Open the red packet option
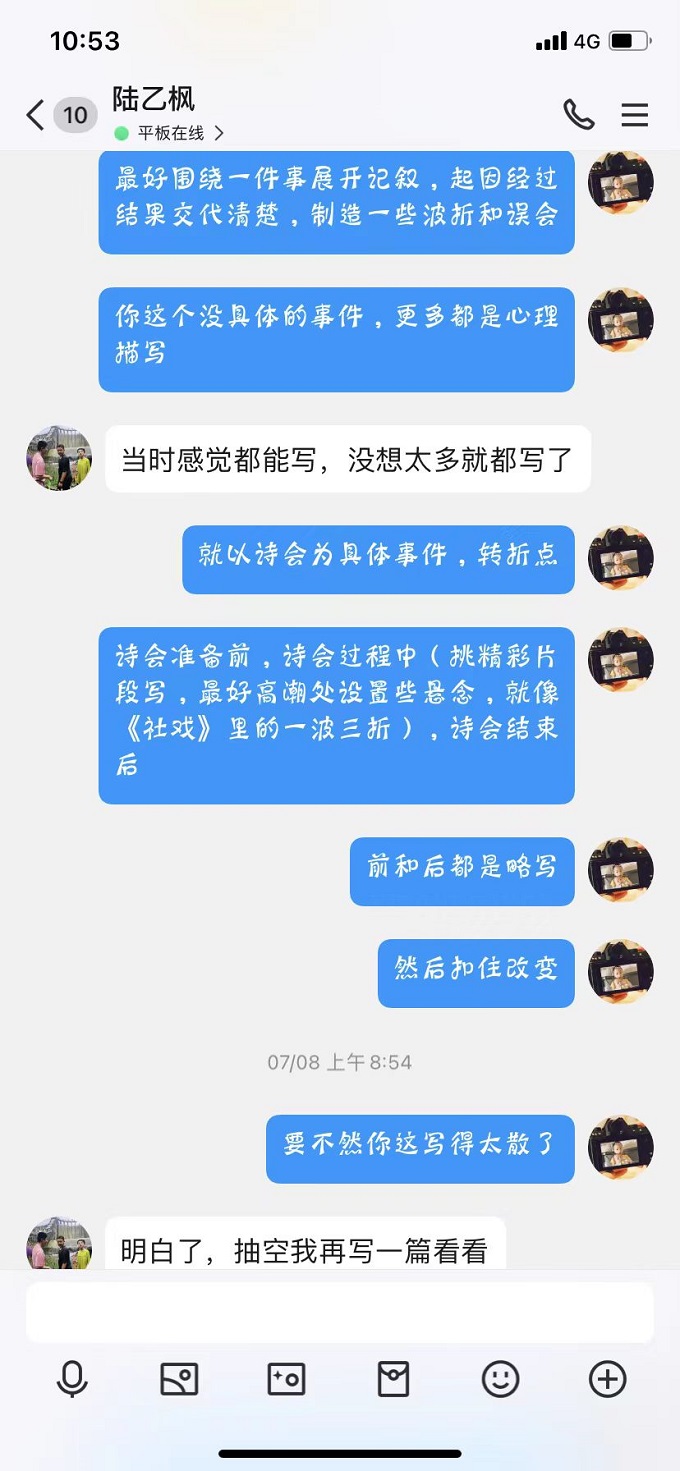The height and width of the screenshot is (1471, 680). [x=393, y=1380]
